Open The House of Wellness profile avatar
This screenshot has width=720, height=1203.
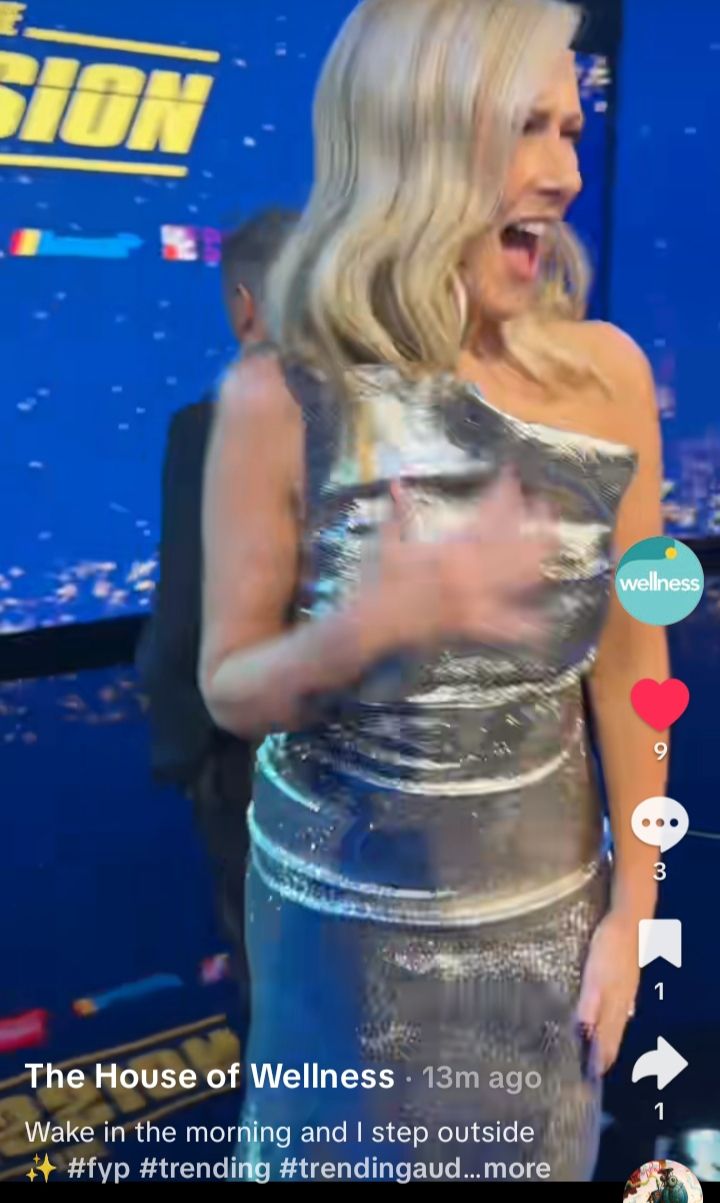659,581
